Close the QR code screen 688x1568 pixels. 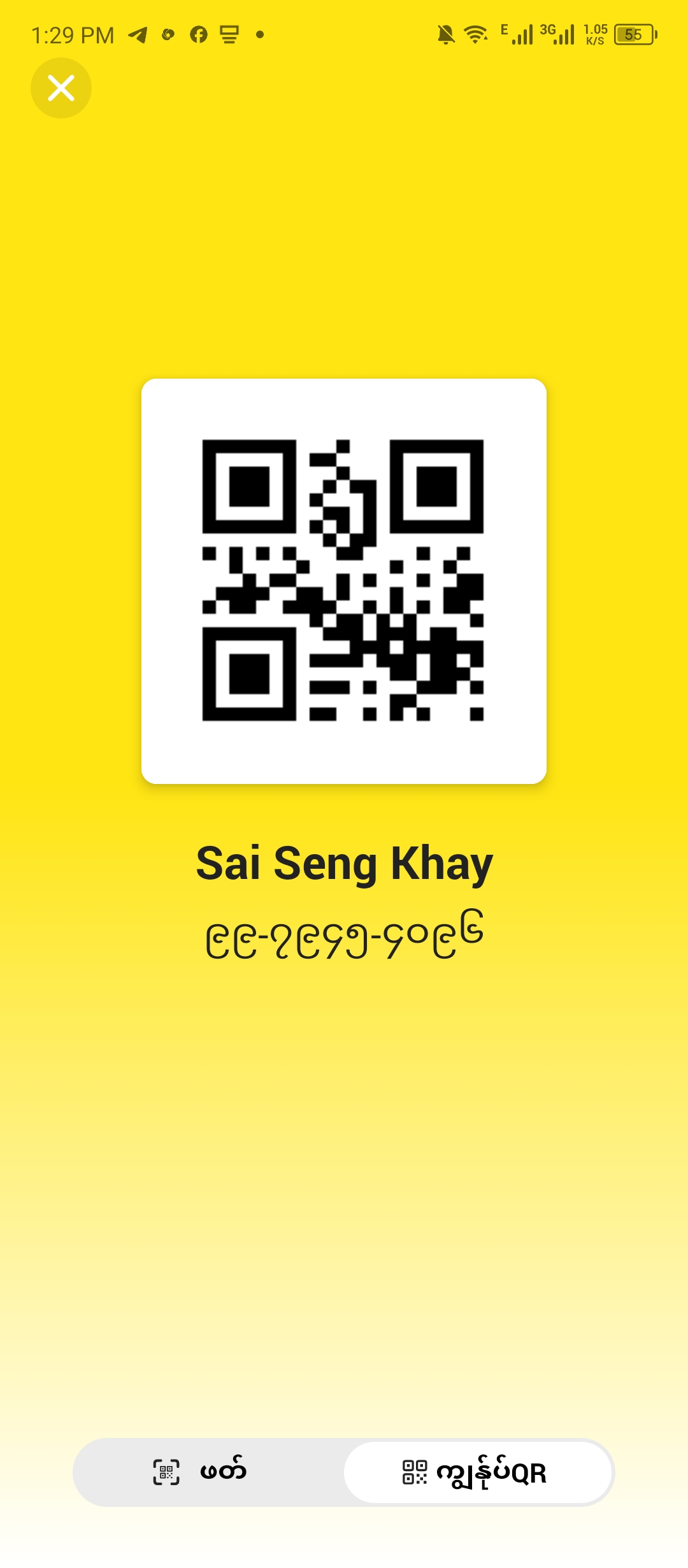coord(61,88)
